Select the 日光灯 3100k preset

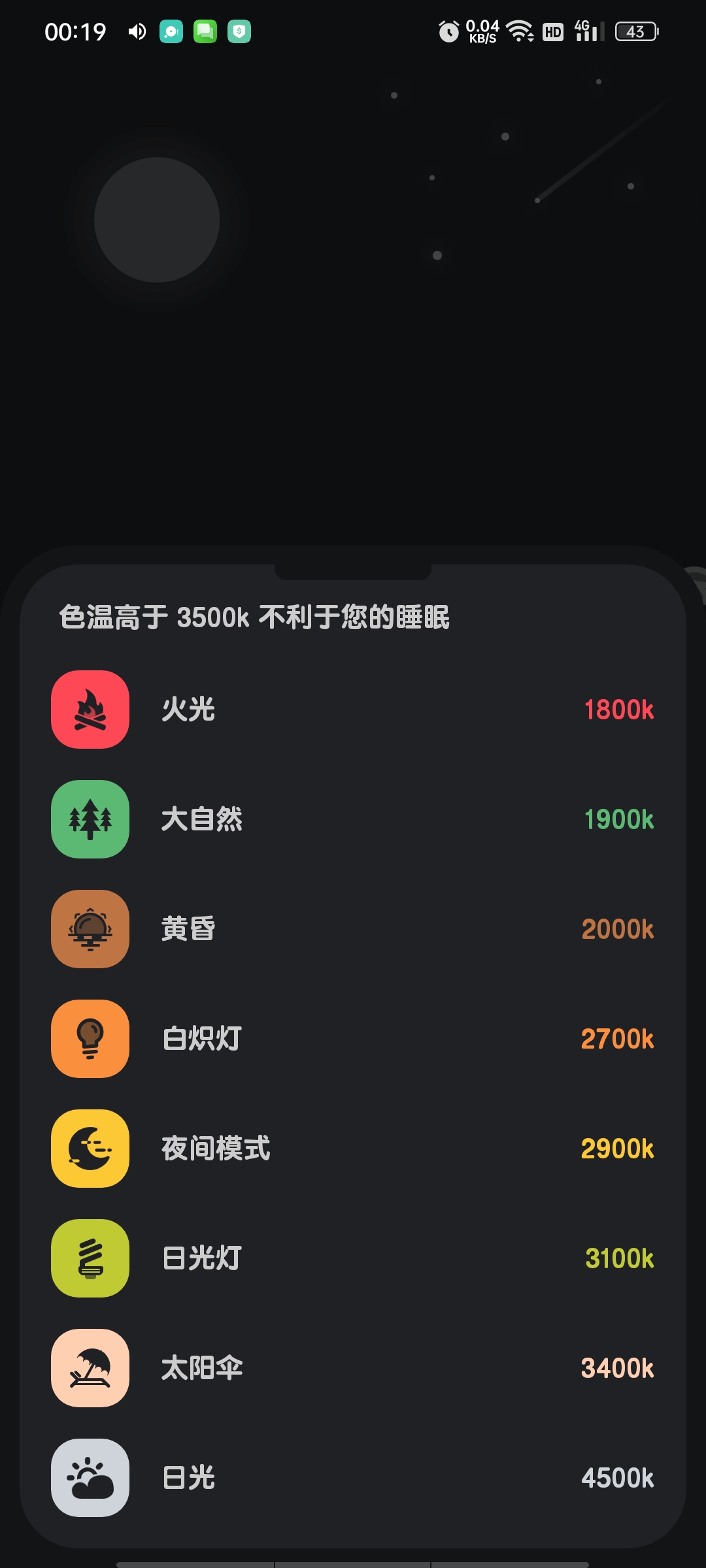click(353, 1258)
